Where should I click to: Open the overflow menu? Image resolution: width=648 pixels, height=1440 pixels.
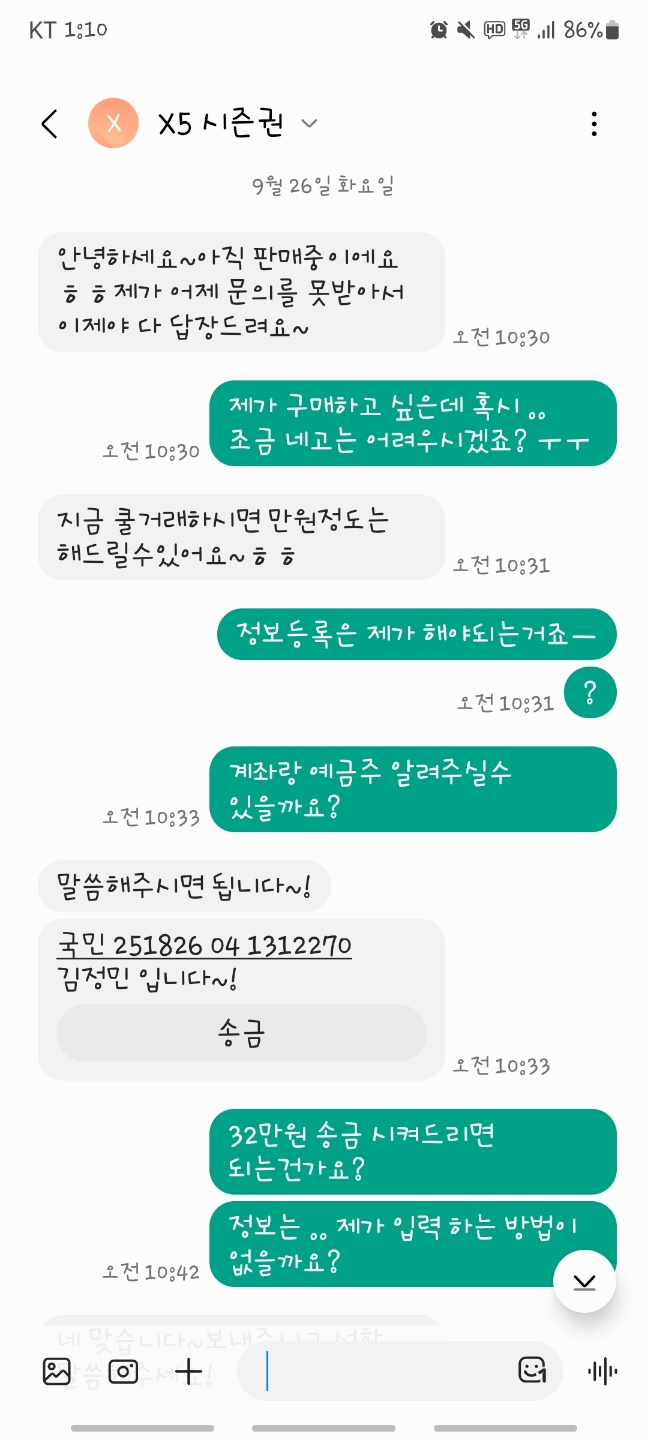click(594, 124)
